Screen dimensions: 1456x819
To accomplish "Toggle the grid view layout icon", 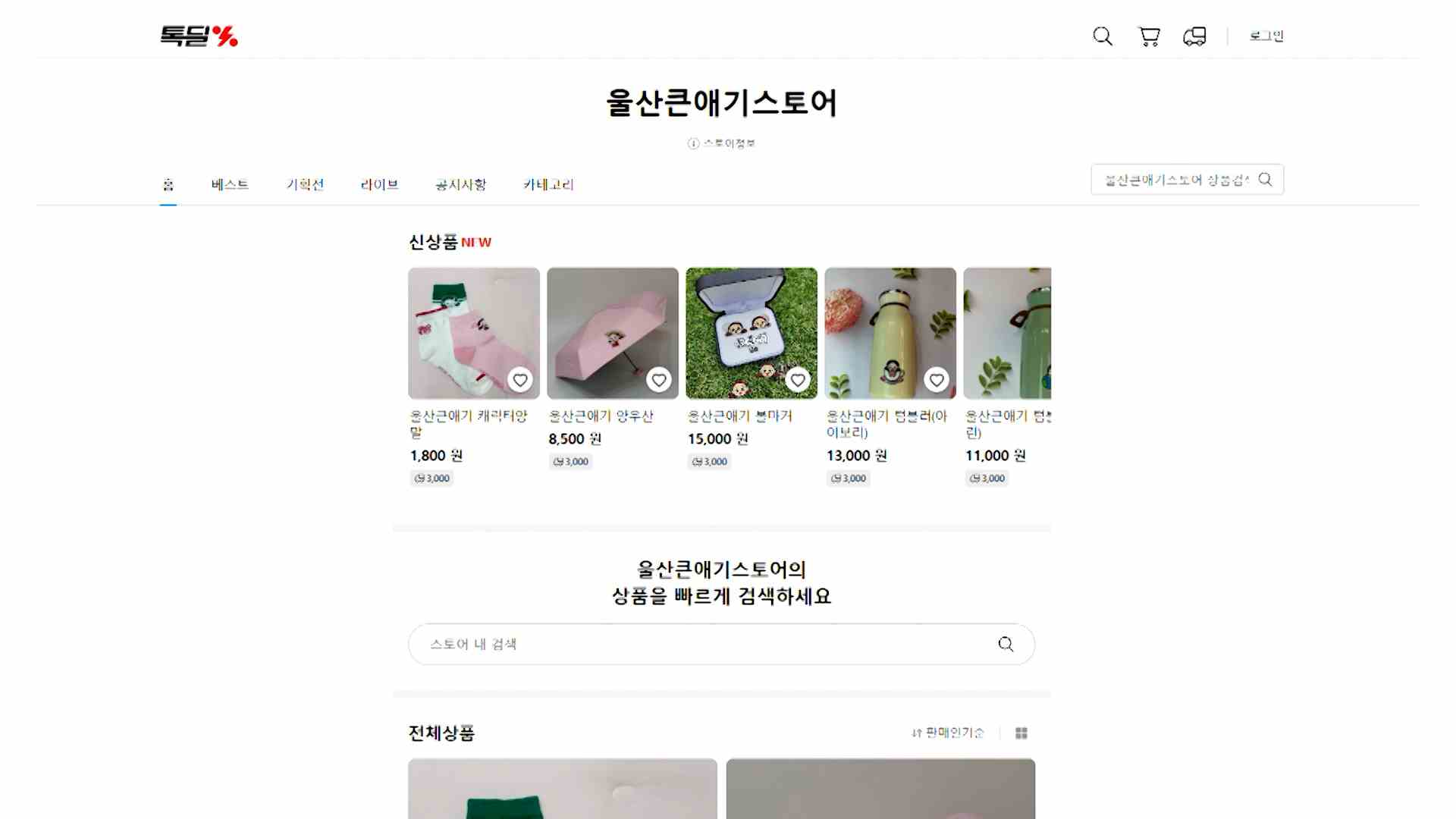I will click(x=1021, y=733).
